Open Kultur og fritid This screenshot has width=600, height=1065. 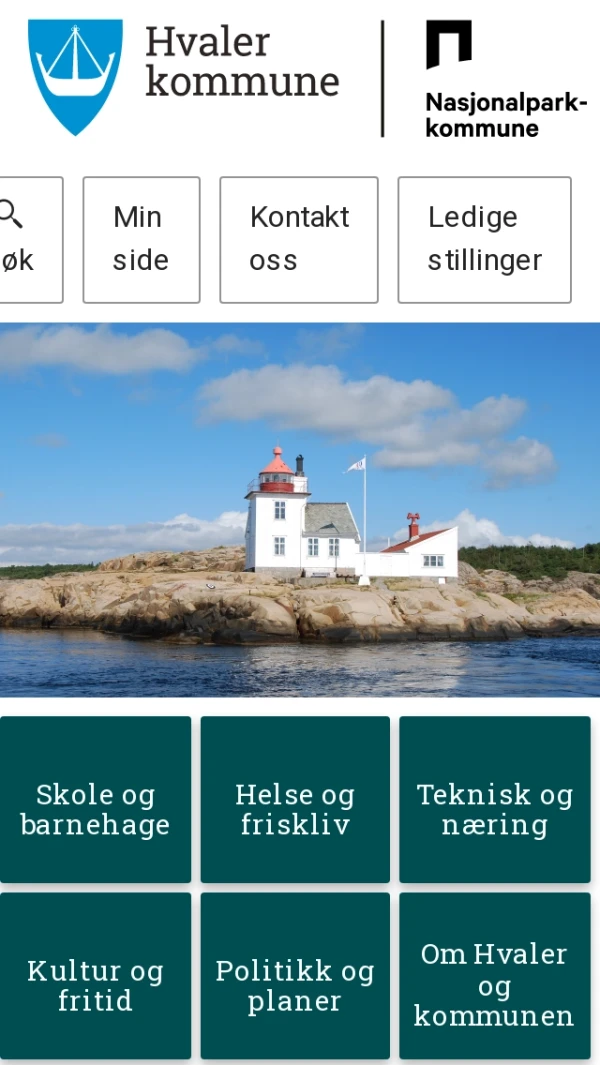(x=95, y=976)
